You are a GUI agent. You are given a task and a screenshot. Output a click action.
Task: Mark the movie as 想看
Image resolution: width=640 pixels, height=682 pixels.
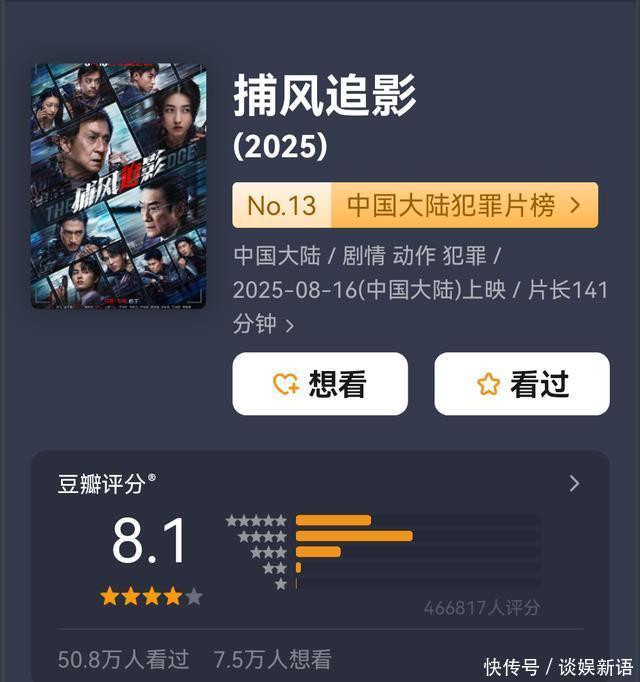tap(320, 384)
